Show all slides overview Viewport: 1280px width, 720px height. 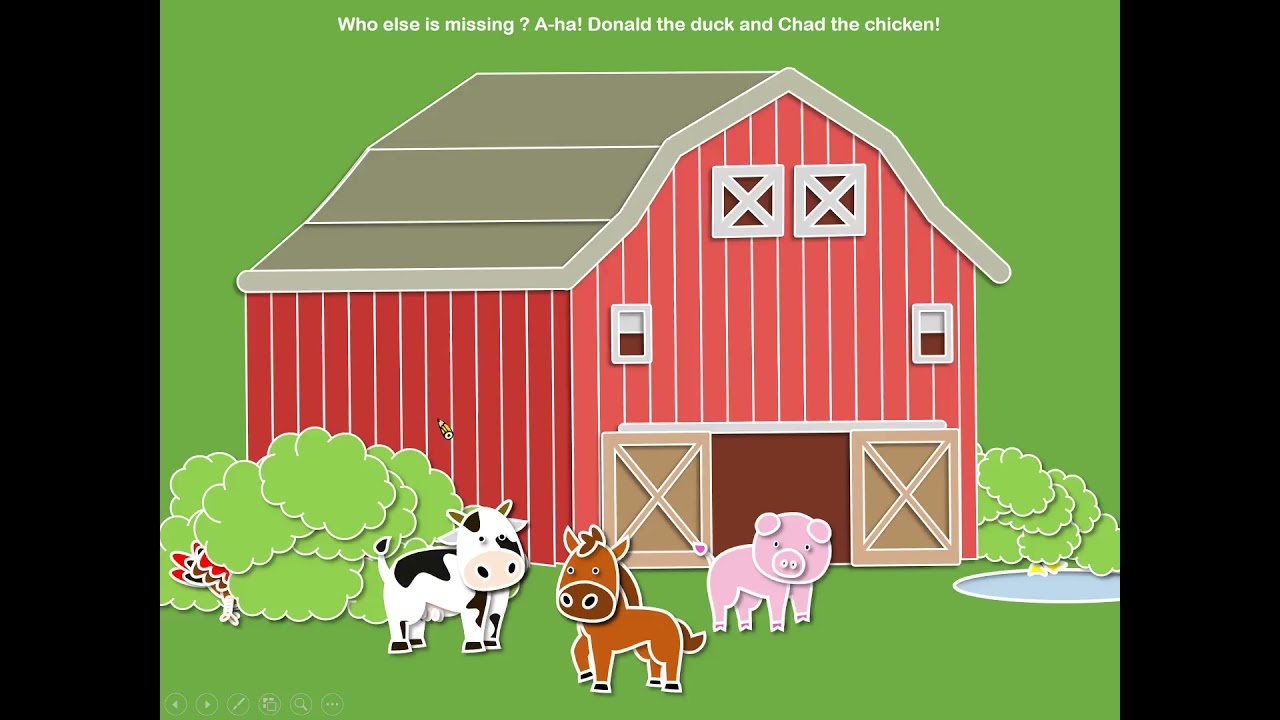(269, 704)
